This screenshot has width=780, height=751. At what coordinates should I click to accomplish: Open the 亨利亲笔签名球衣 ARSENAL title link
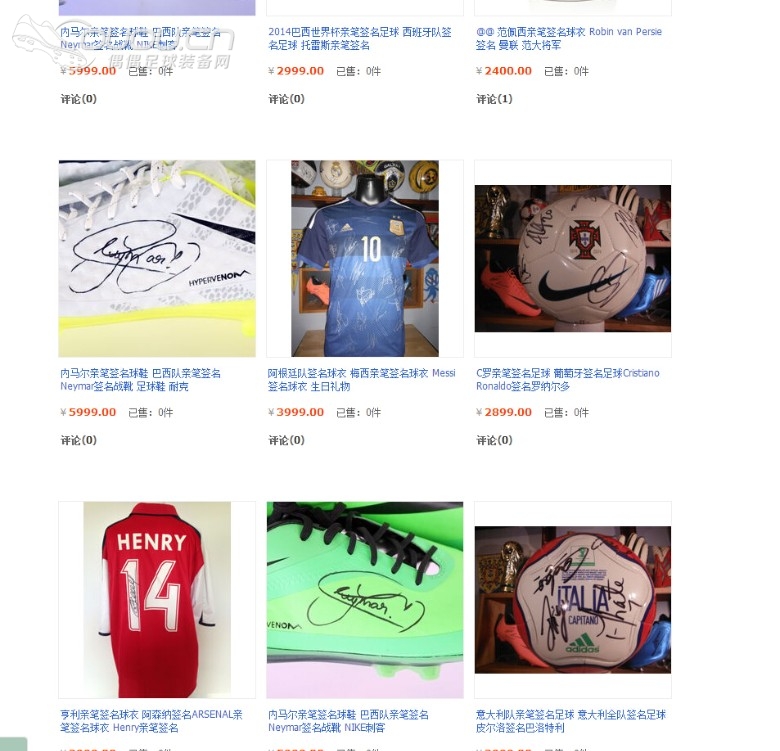(x=151, y=720)
